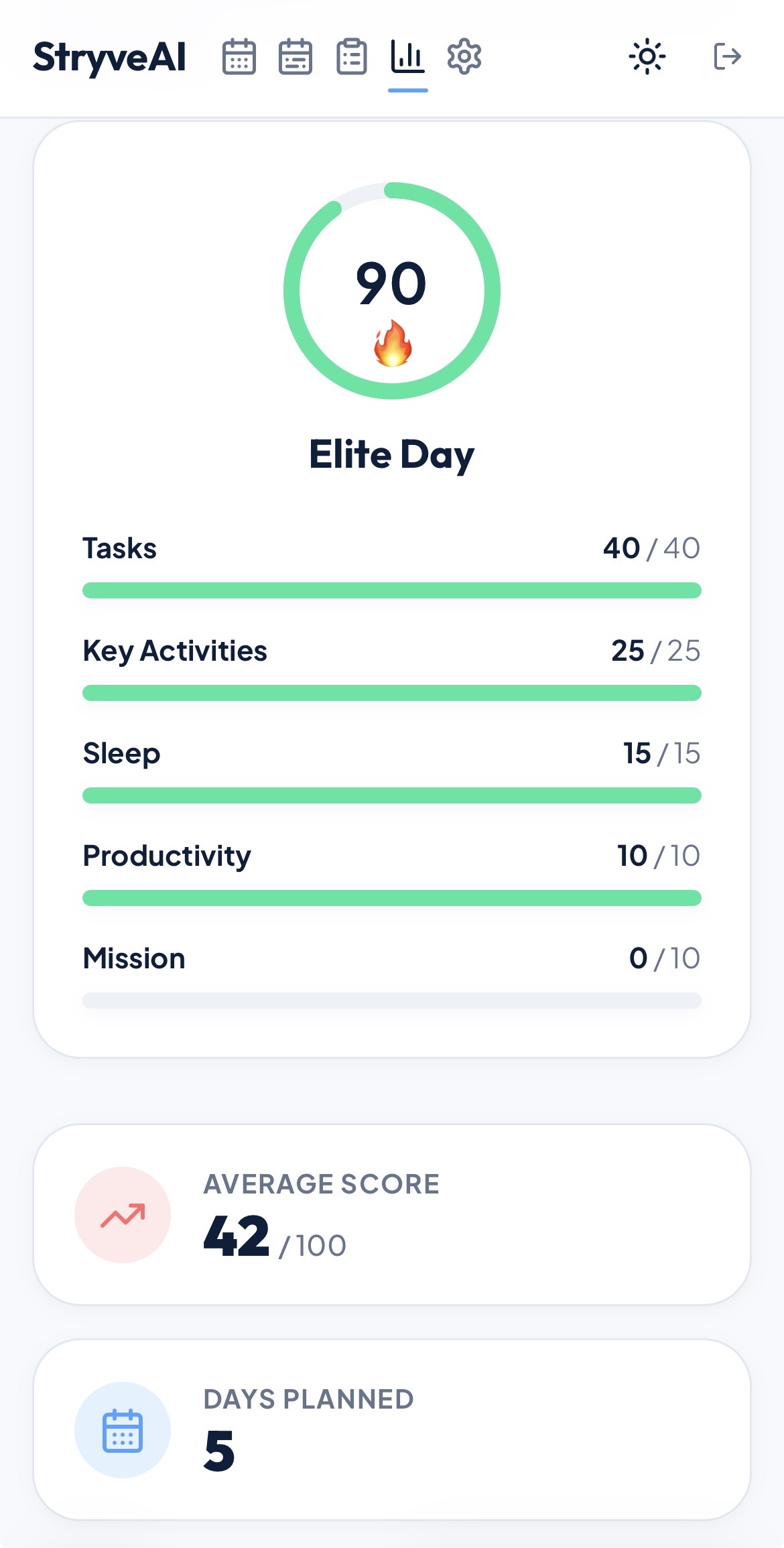Go to the clipboard task list
Viewport: 784px width, 1548px height.
[352, 57]
